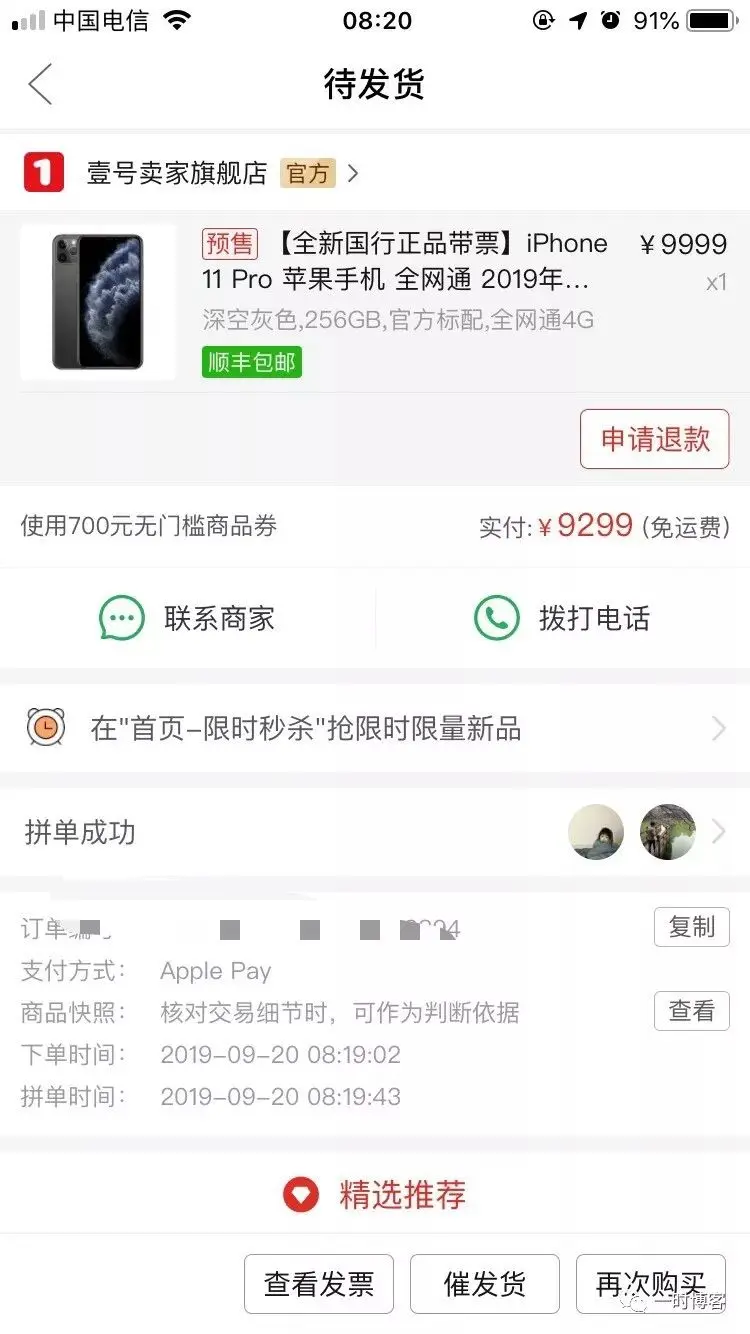Tap 查看发票 to view the invoice
Image resolution: width=750 pixels, height=1334 pixels.
319,1284
